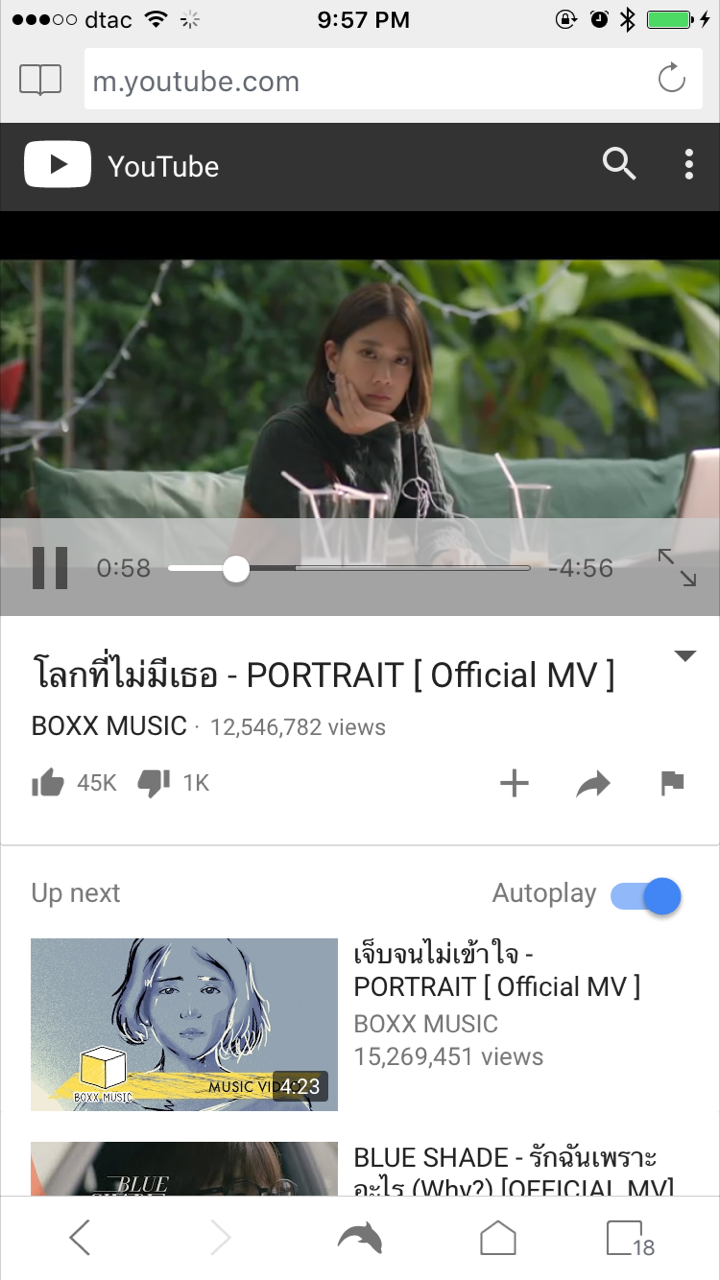
Task: Enter fullscreen video mode
Action: tap(677, 568)
